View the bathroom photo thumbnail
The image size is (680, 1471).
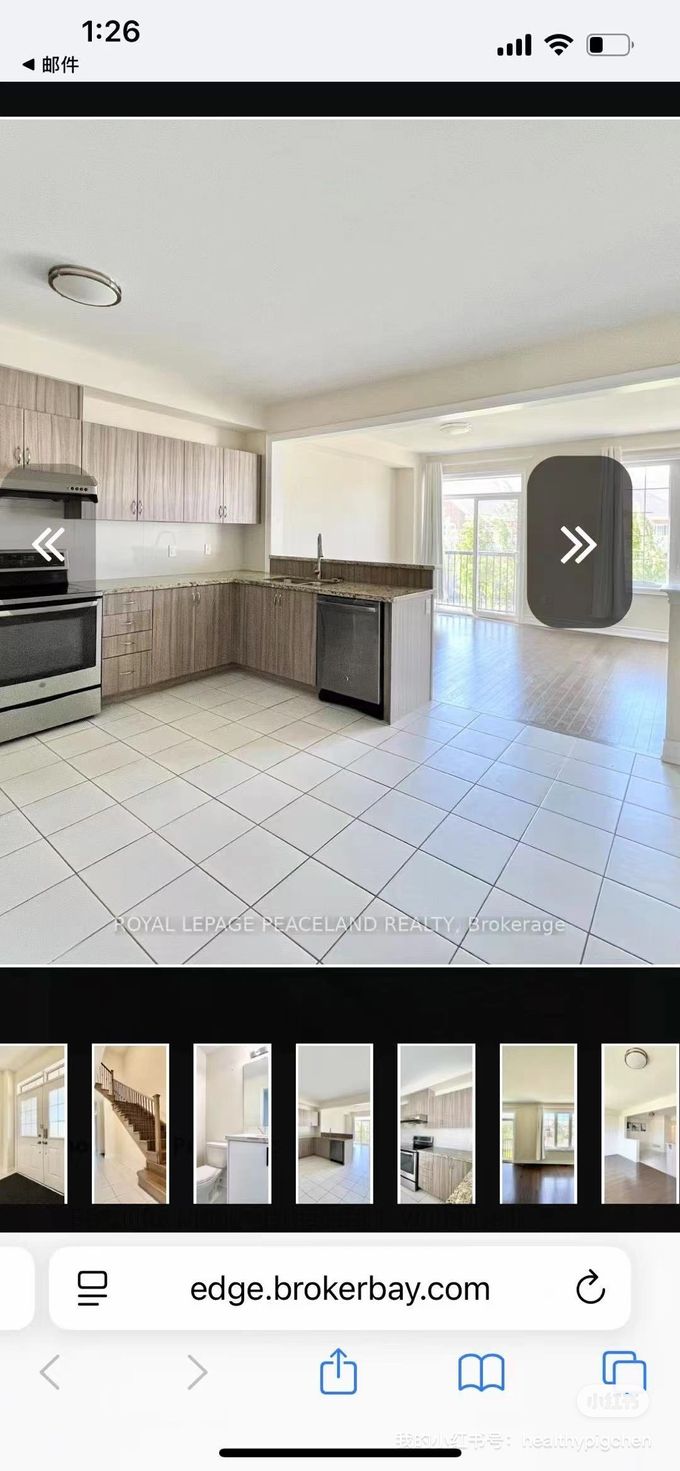232,1123
